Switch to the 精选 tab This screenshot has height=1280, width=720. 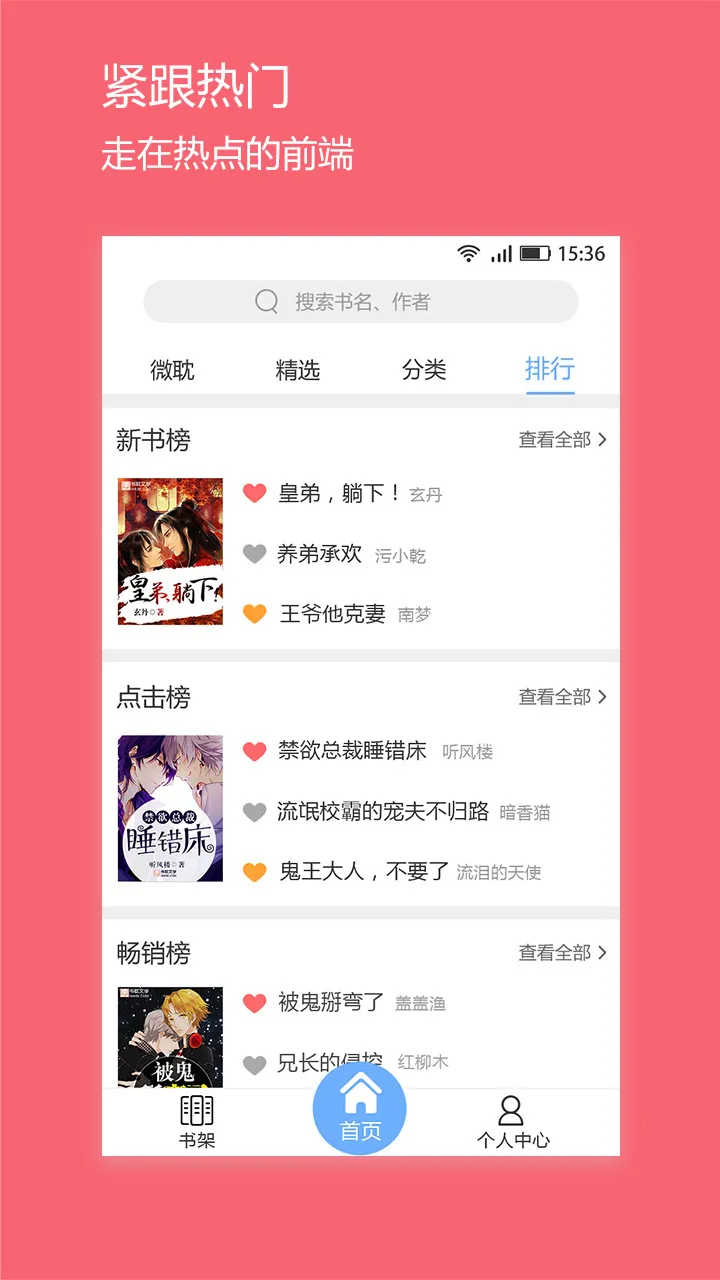point(297,370)
